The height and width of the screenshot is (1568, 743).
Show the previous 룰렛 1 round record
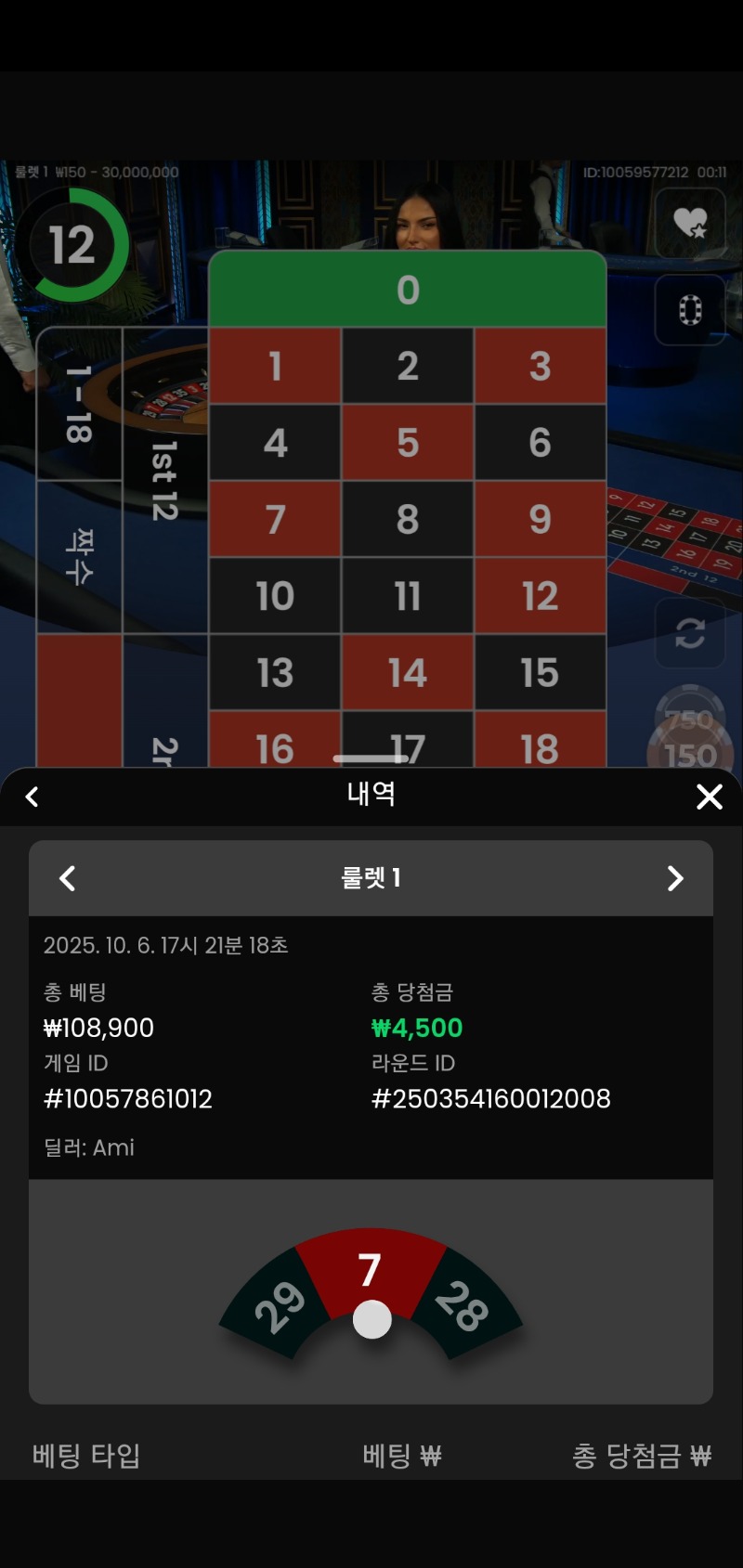(67, 878)
